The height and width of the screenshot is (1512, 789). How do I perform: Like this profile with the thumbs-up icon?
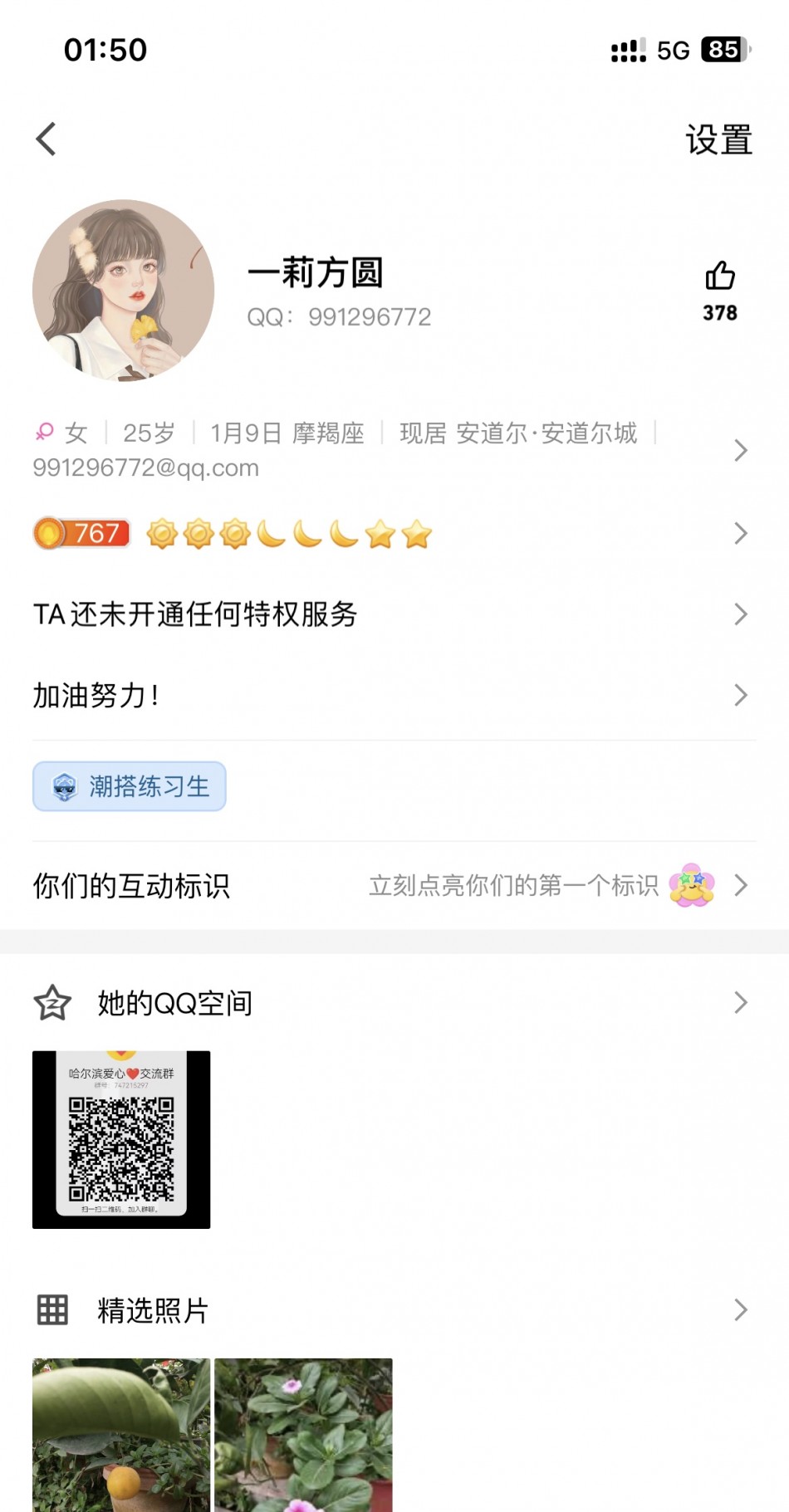719,276
